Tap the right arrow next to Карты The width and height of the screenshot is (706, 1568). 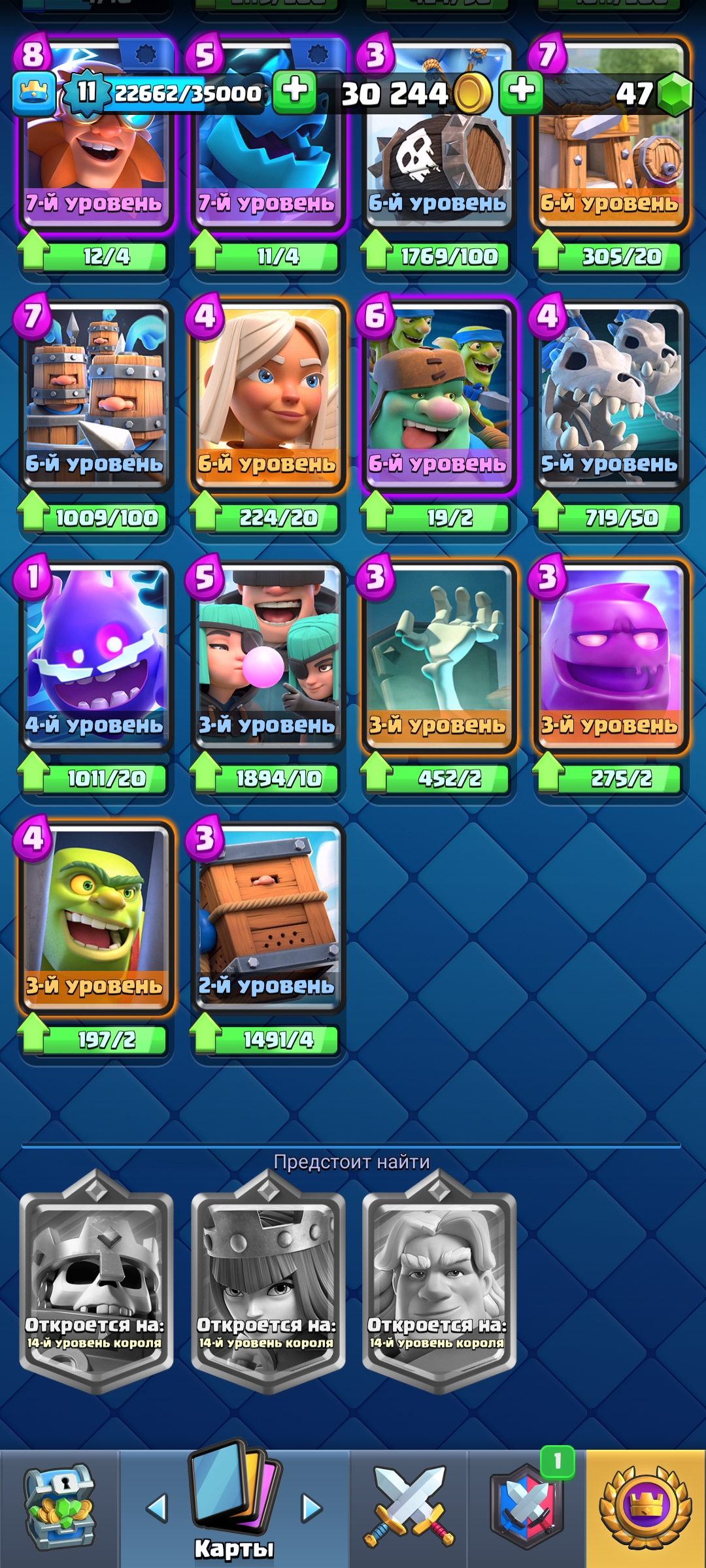point(312,1508)
